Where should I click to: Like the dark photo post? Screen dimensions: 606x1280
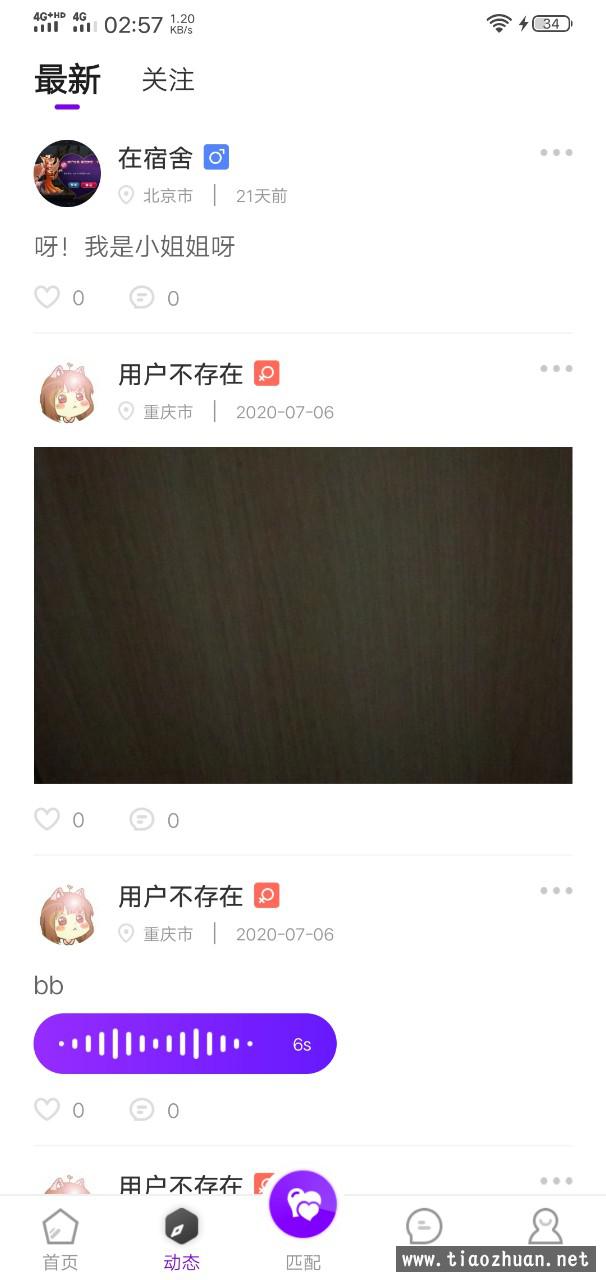click(x=47, y=819)
